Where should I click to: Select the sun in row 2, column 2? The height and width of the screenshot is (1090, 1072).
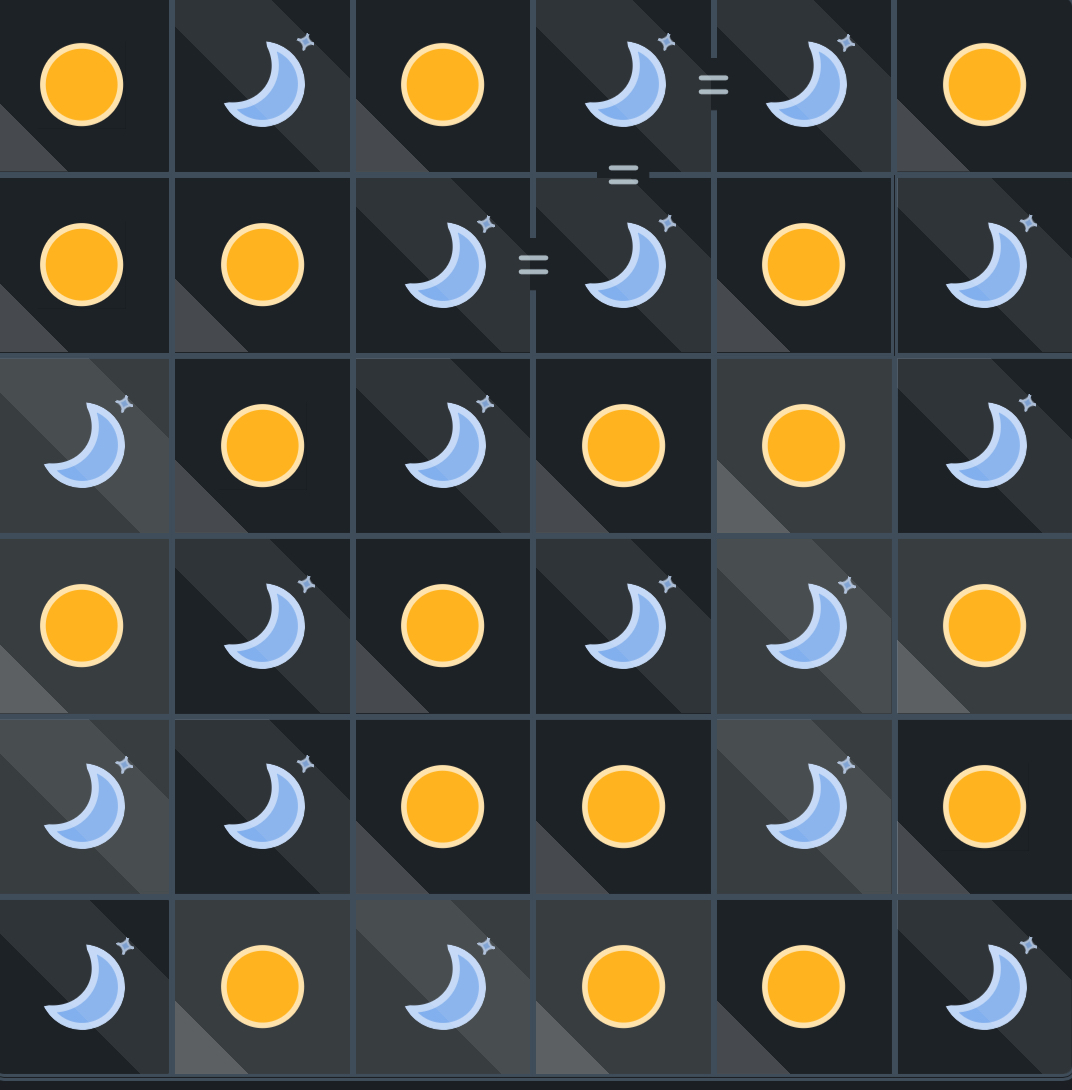tap(262, 265)
